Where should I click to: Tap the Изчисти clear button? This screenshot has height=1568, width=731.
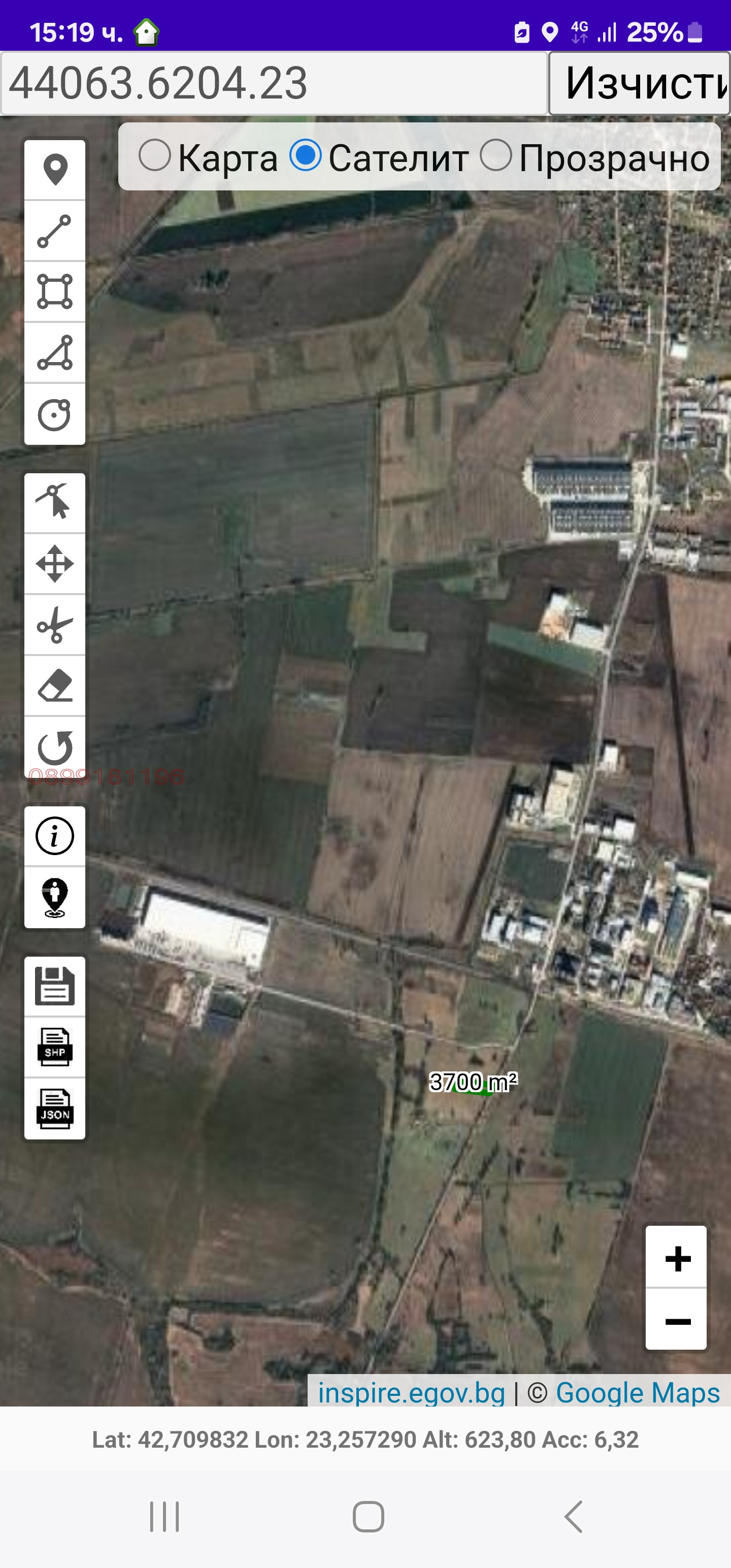(640, 83)
